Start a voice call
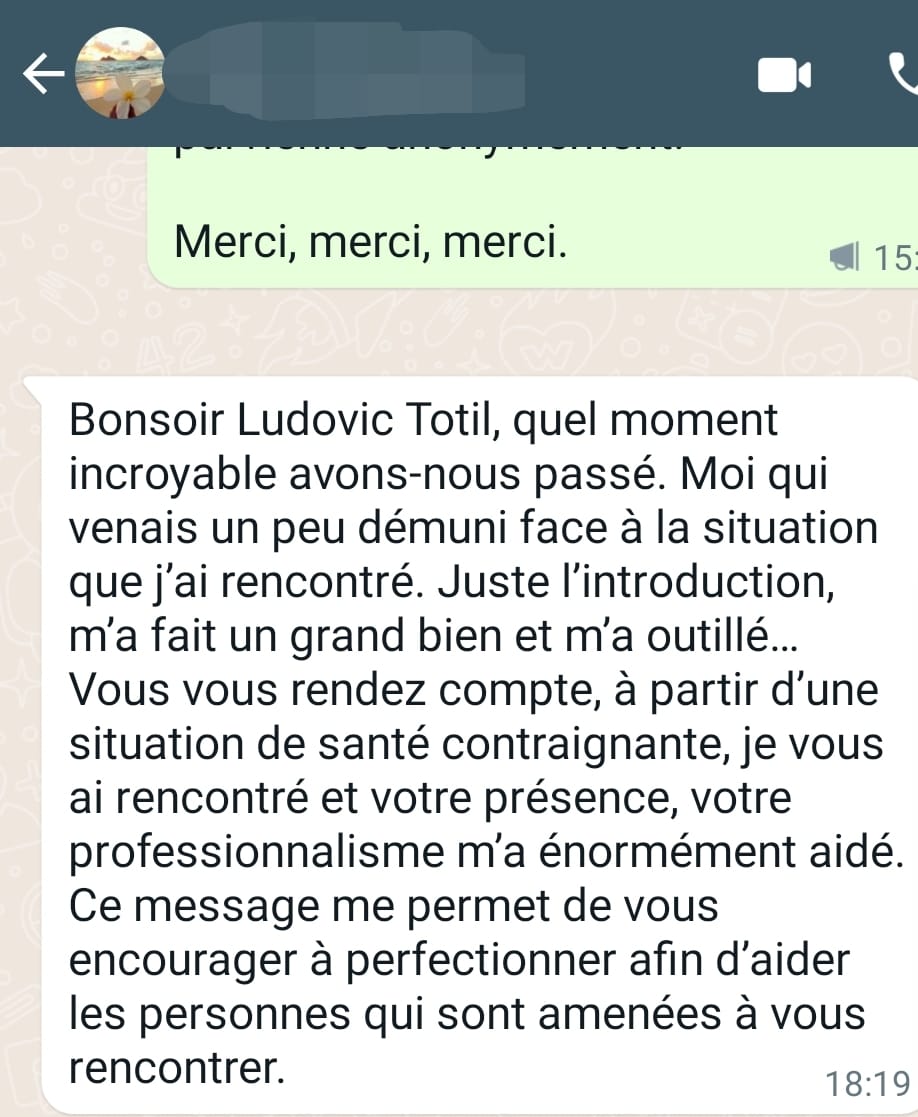 pos(903,74)
